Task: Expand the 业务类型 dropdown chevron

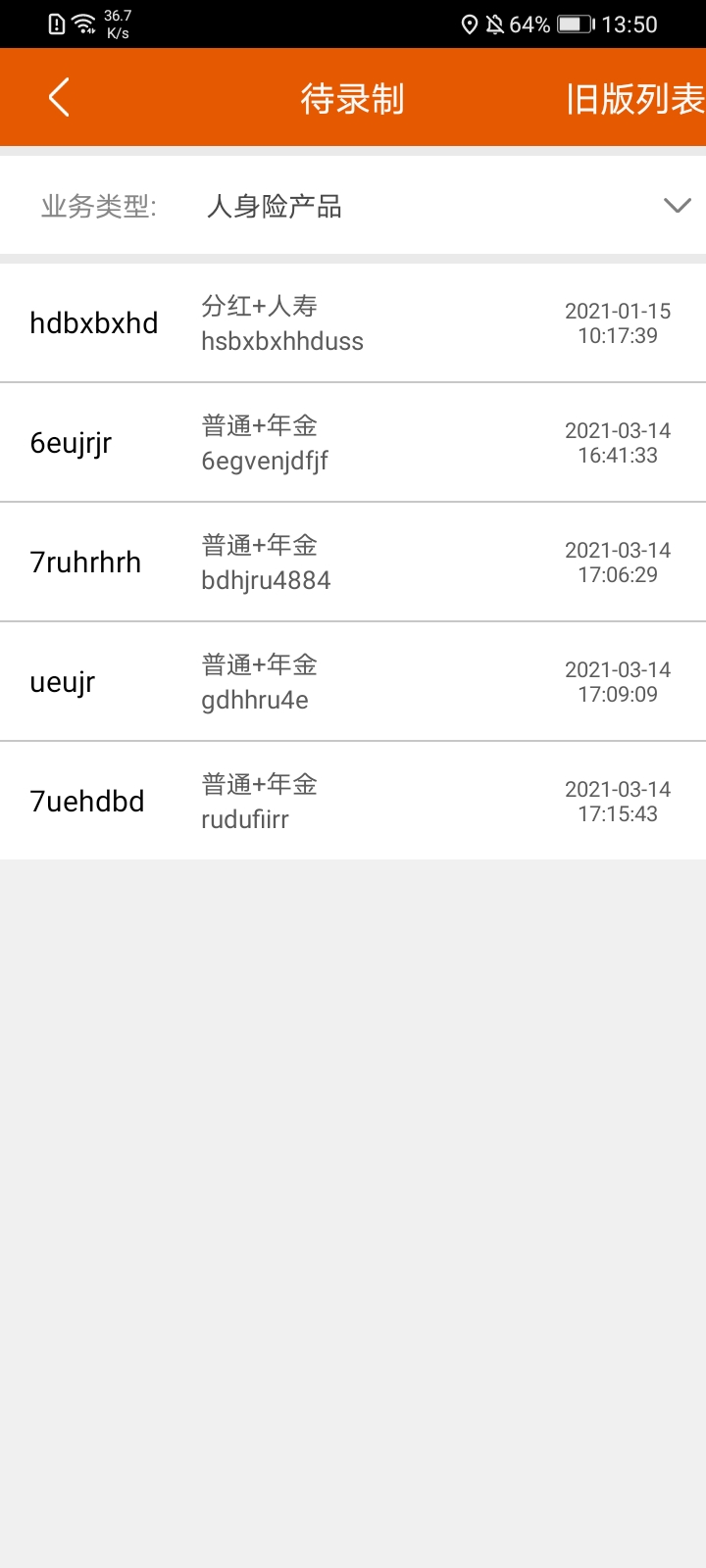Action: point(676,206)
